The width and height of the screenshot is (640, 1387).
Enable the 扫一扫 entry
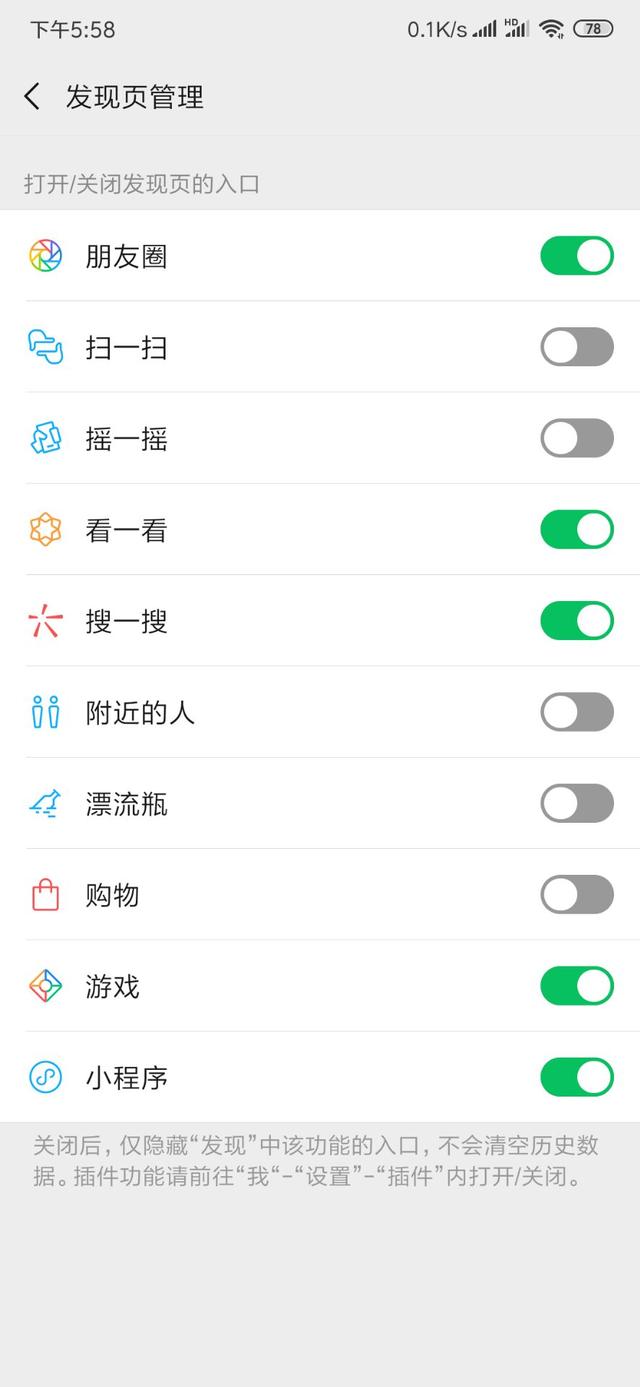(x=576, y=347)
